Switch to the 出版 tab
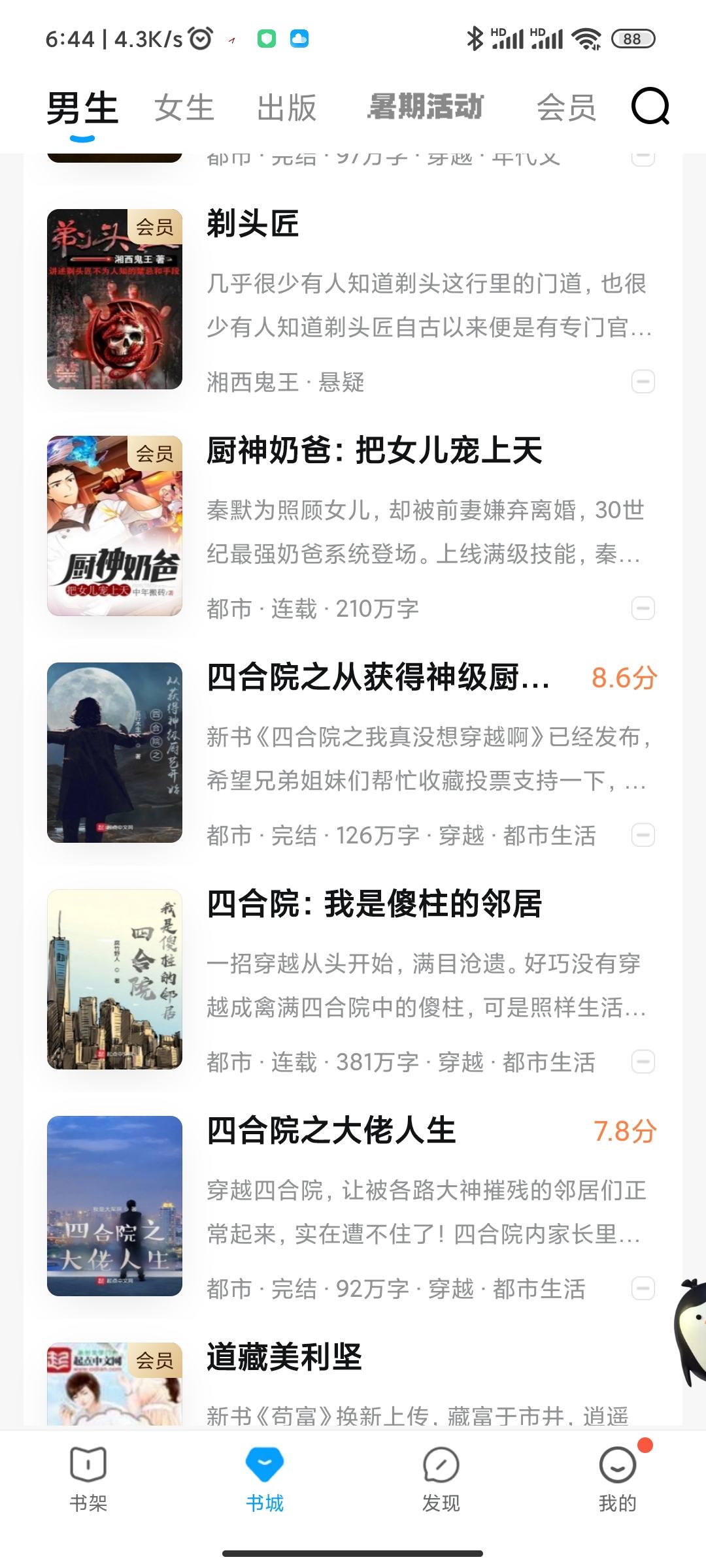This screenshot has height=1568, width=706. coord(287,108)
